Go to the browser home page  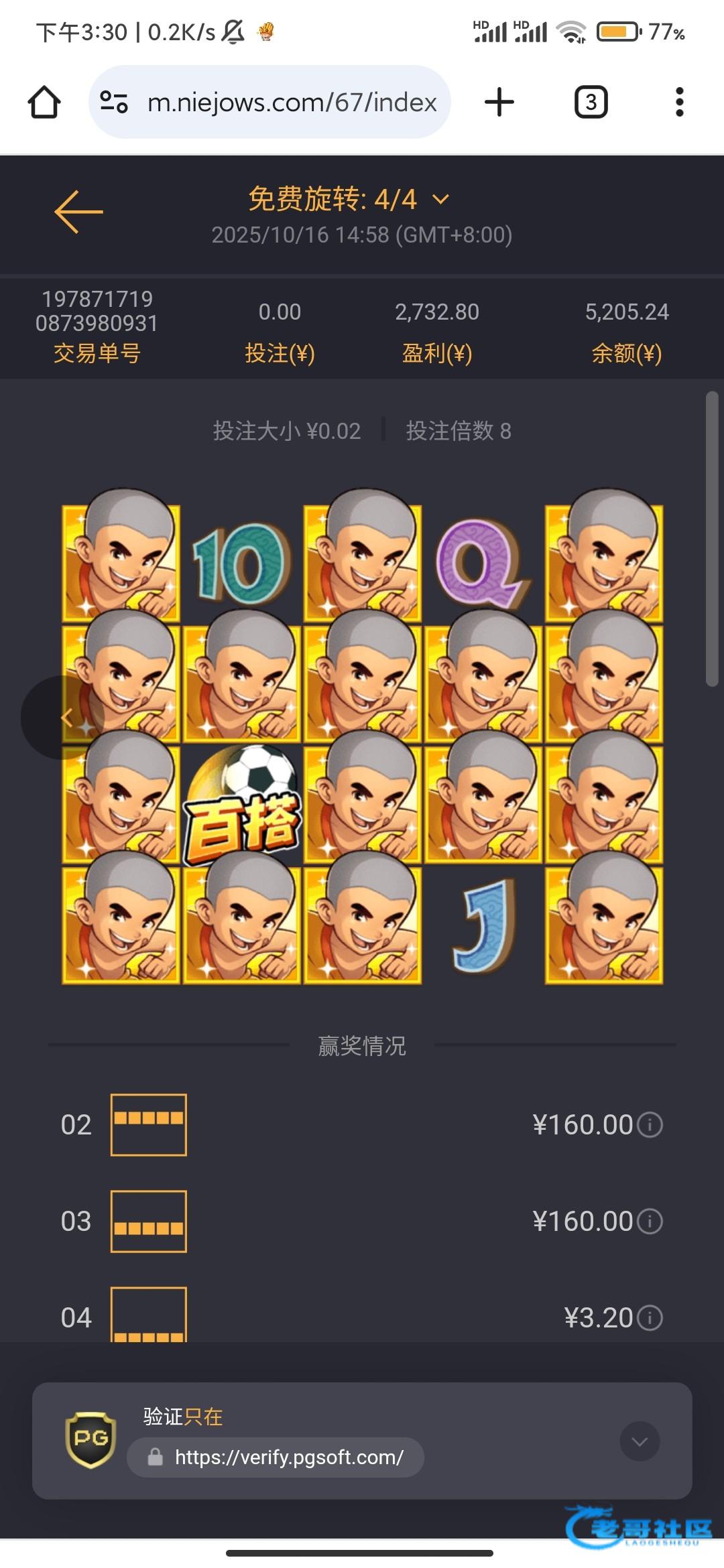[44, 103]
